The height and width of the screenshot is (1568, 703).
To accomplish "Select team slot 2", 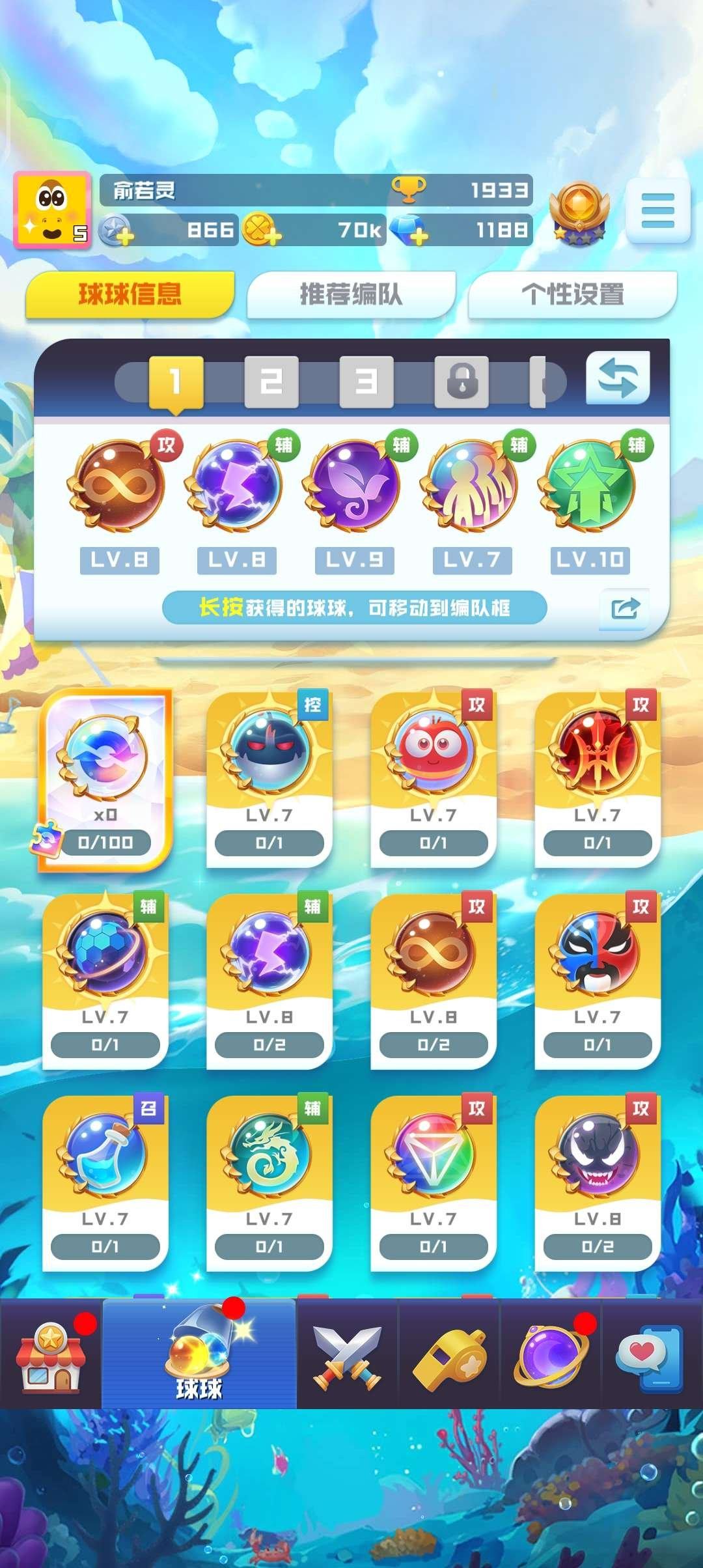I will [x=271, y=382].
